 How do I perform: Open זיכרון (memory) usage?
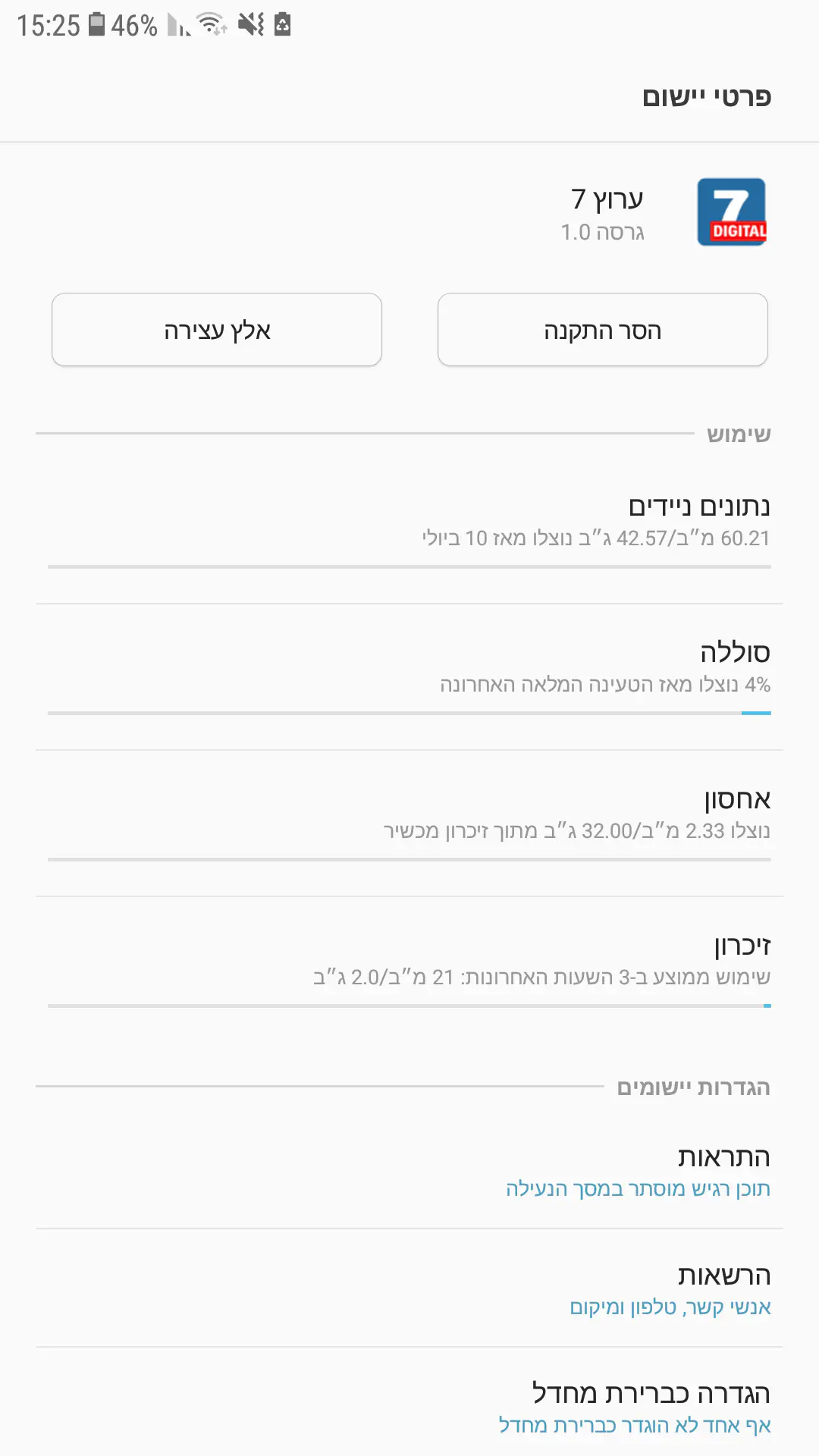[x=409, y=961]
